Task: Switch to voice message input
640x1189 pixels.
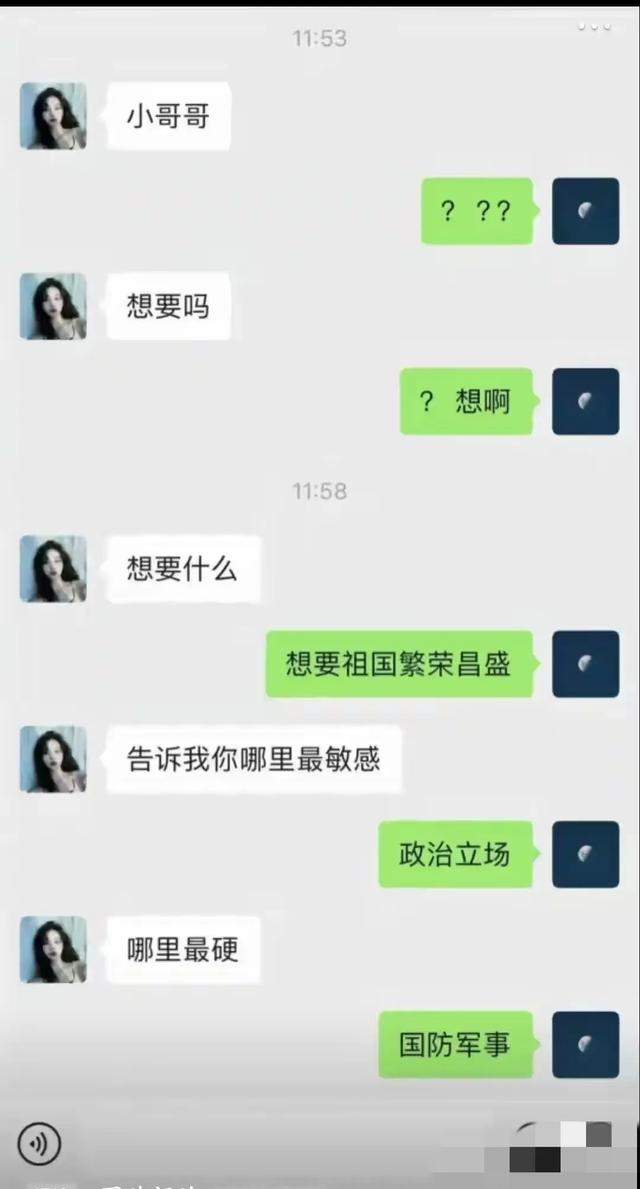Action: pos(40,1144)
